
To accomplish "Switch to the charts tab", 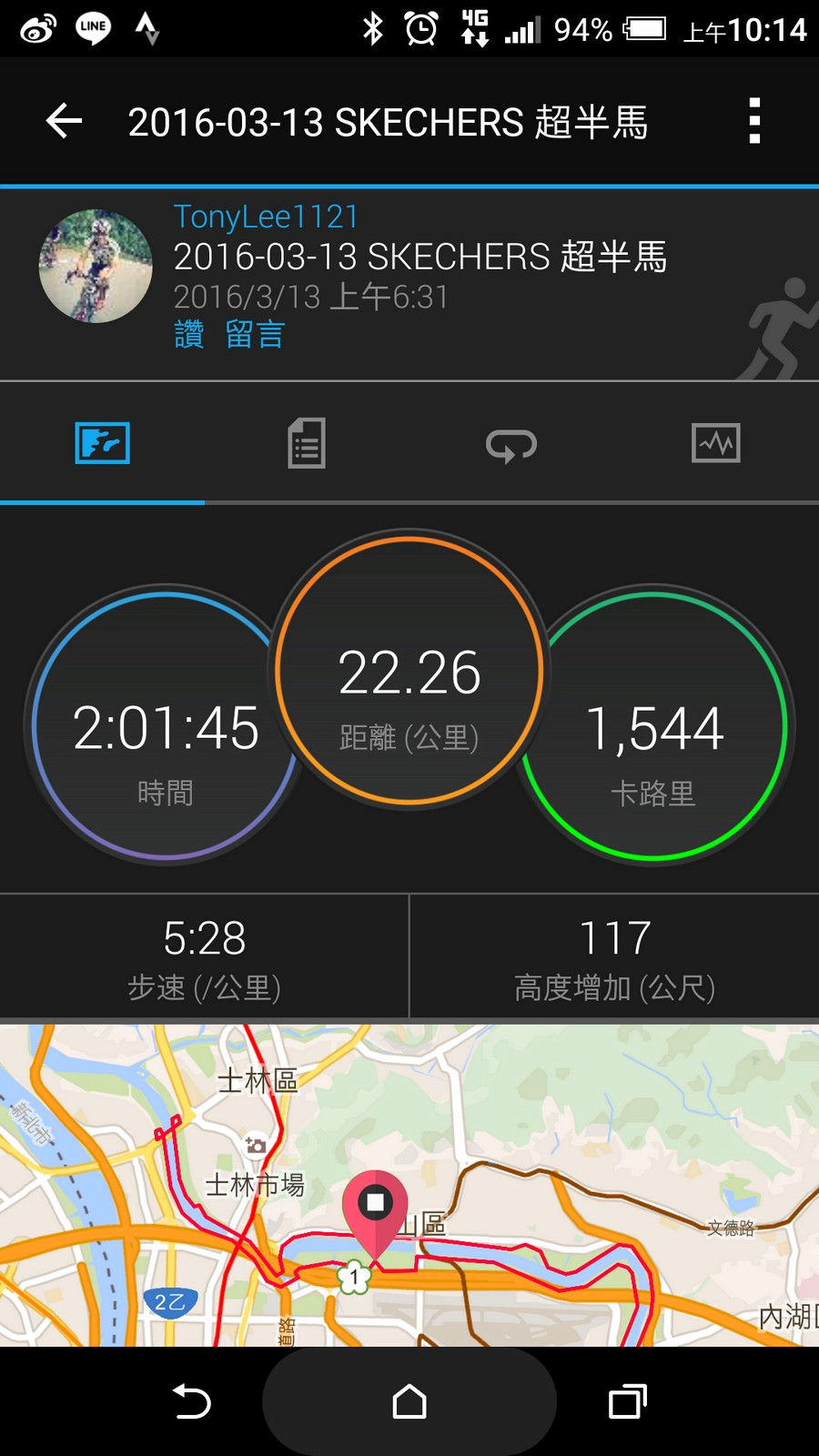I will coord(715,444).
